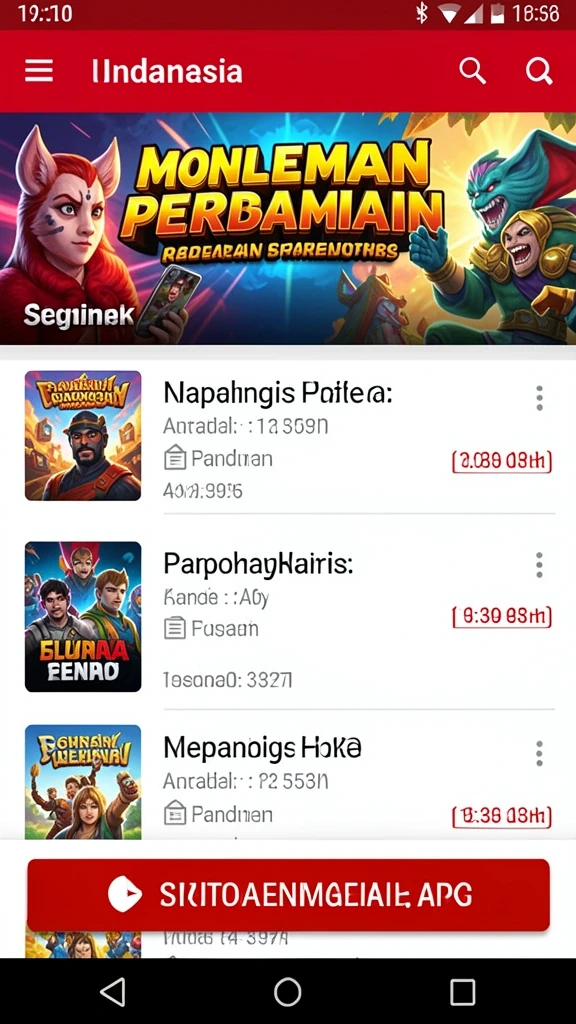Open overflow menu for Parpohayklairis
Screen dimensions: 576x1024
[x=539, y=565]
